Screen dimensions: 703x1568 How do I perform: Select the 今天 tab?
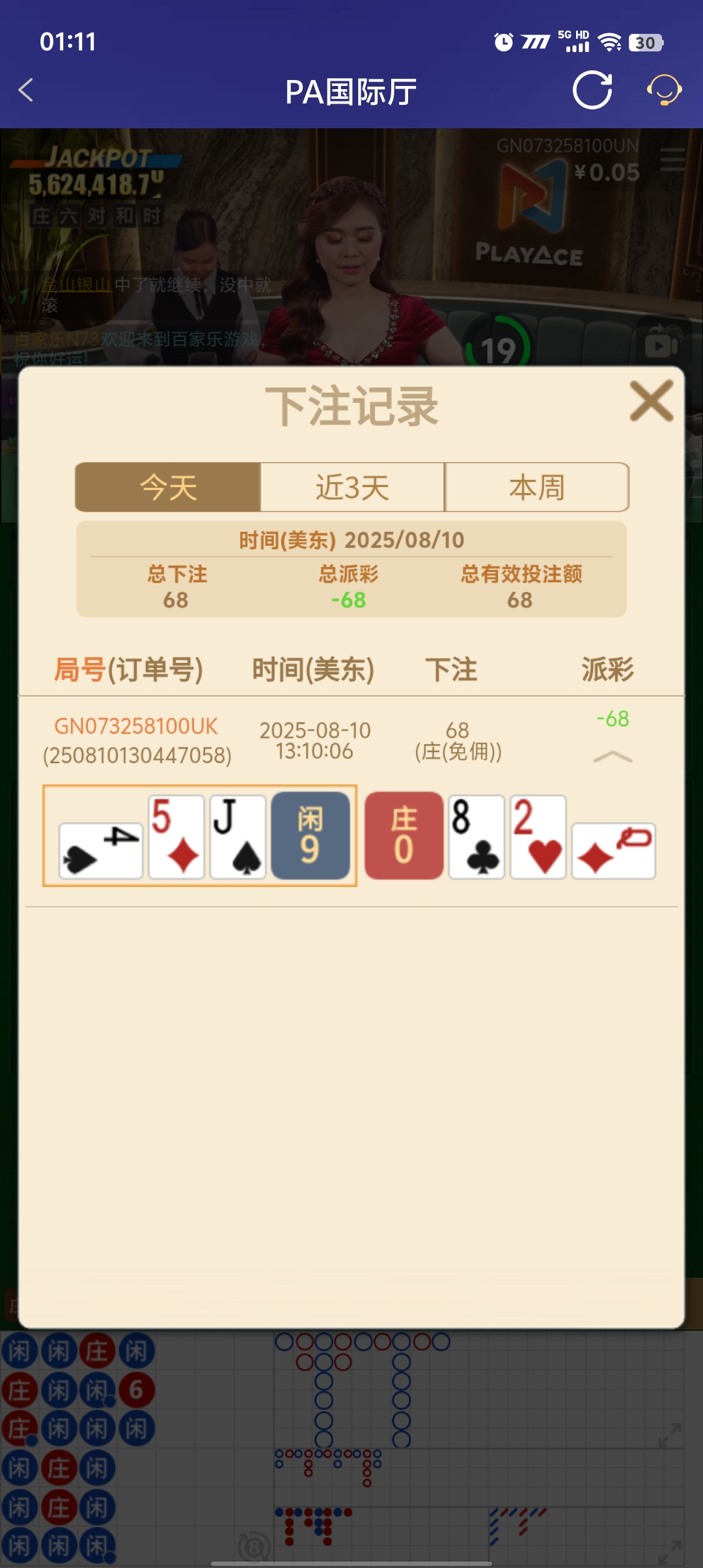point(168,488)
